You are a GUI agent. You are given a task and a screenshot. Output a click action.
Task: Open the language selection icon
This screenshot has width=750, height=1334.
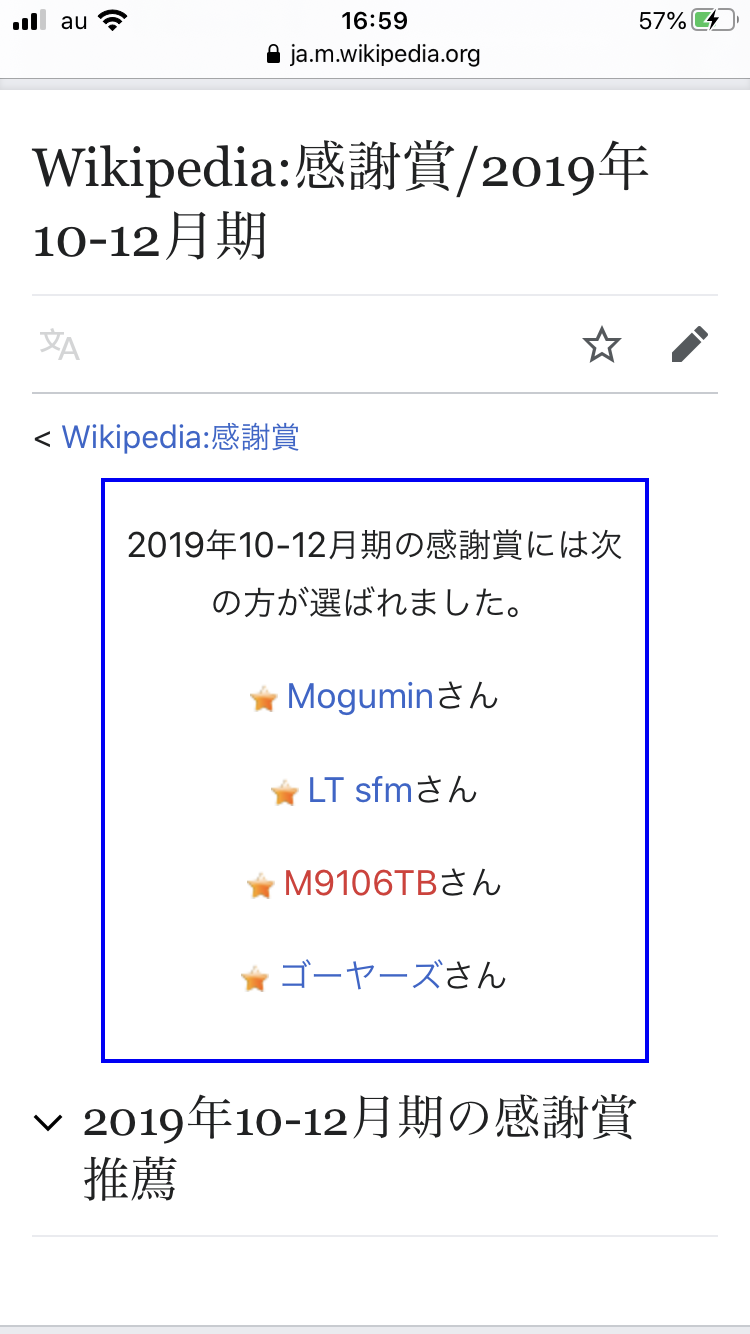[x=60, y=345]
